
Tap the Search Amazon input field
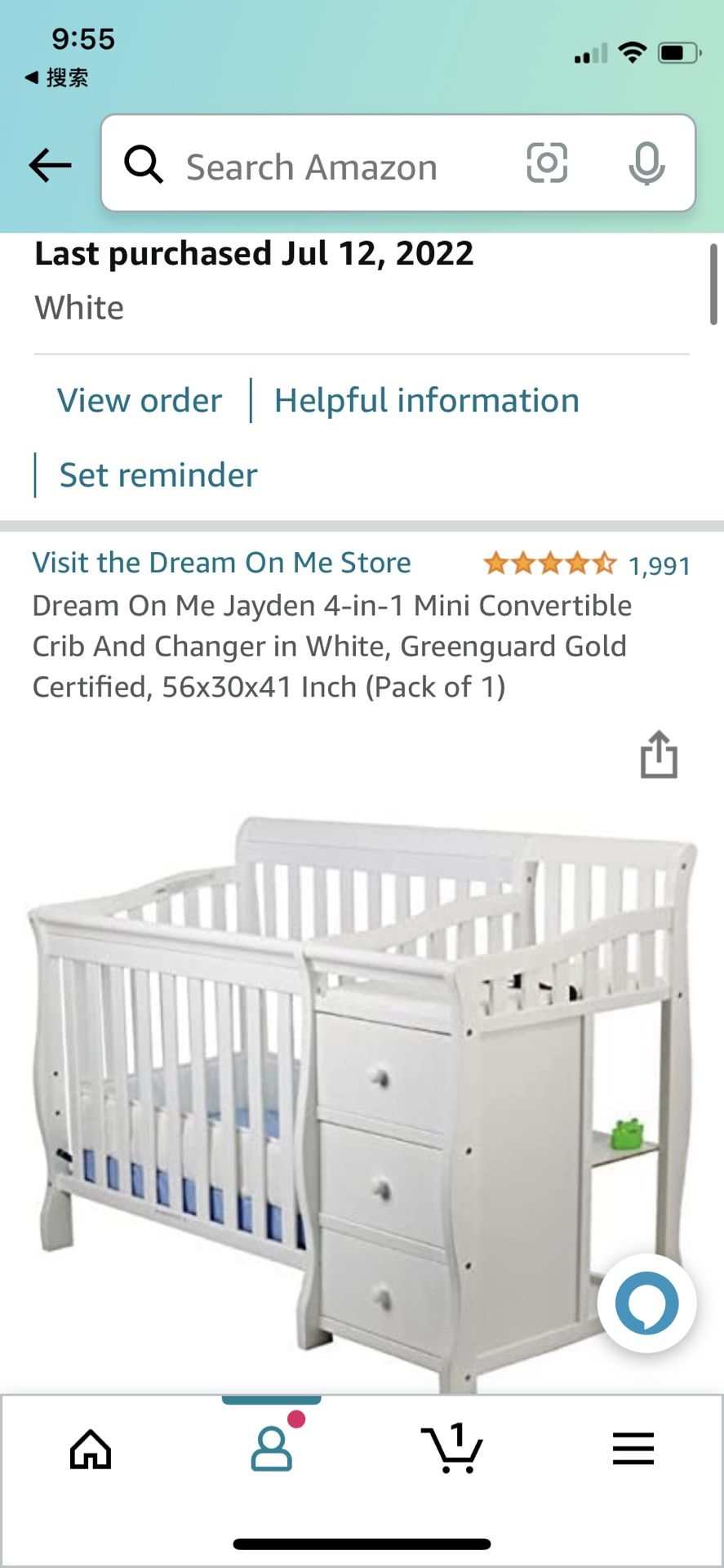click(326, 166)
